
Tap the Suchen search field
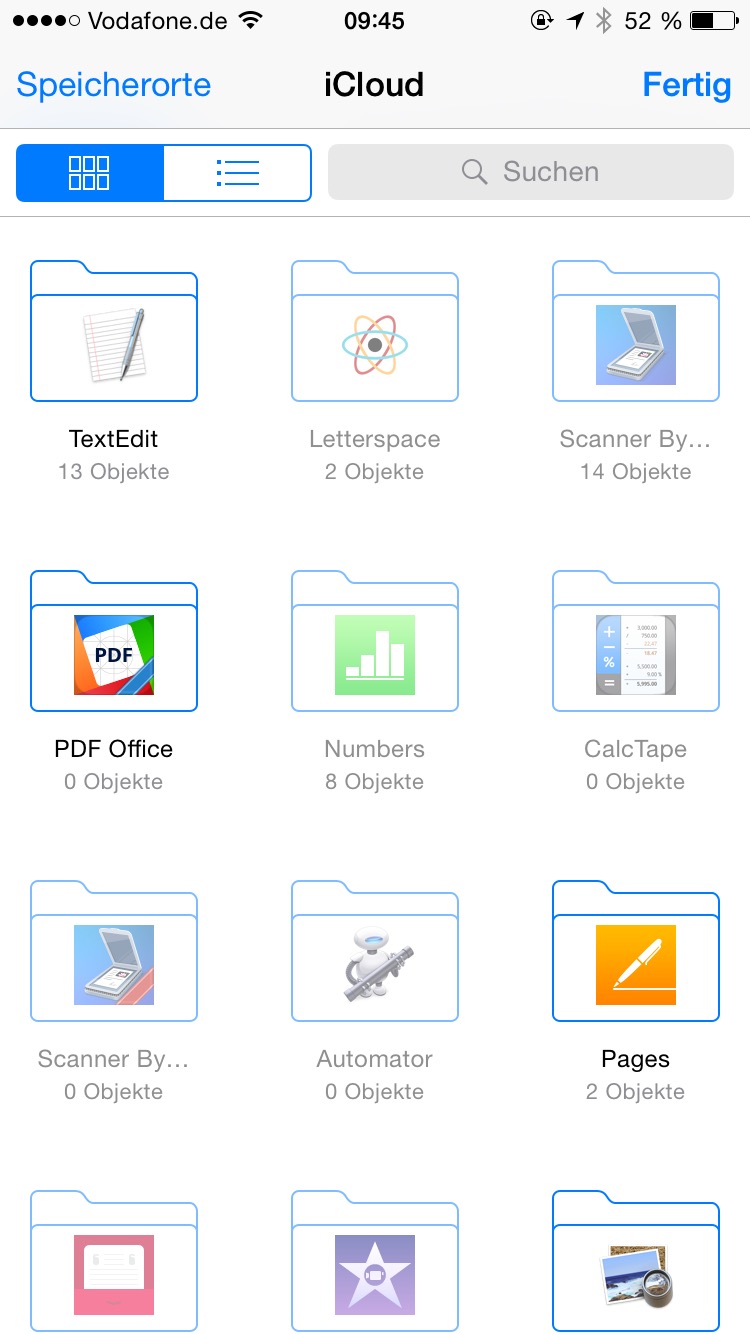coord(531,172)
